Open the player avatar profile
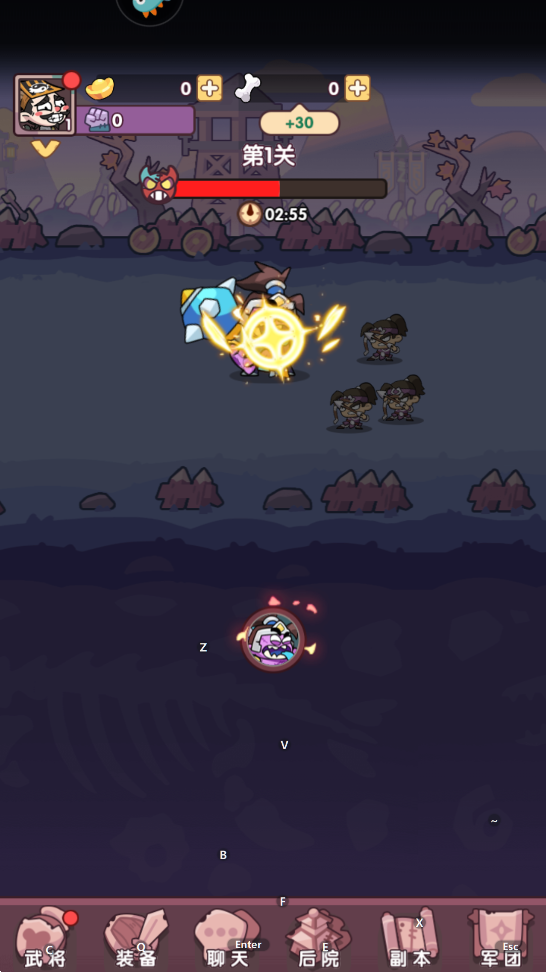 pyautogui.click(x=45, y=105)
